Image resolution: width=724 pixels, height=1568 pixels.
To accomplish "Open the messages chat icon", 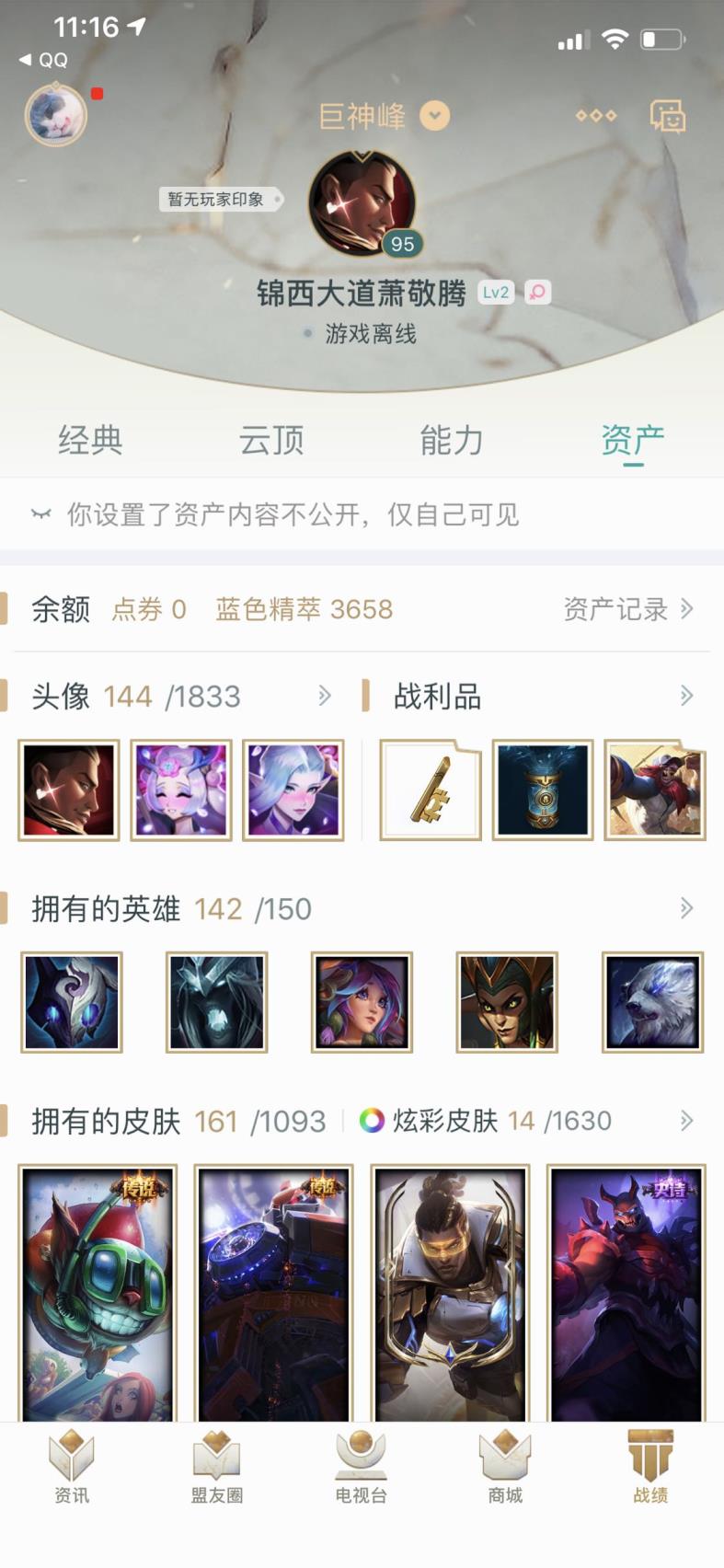I will point(668,116).
